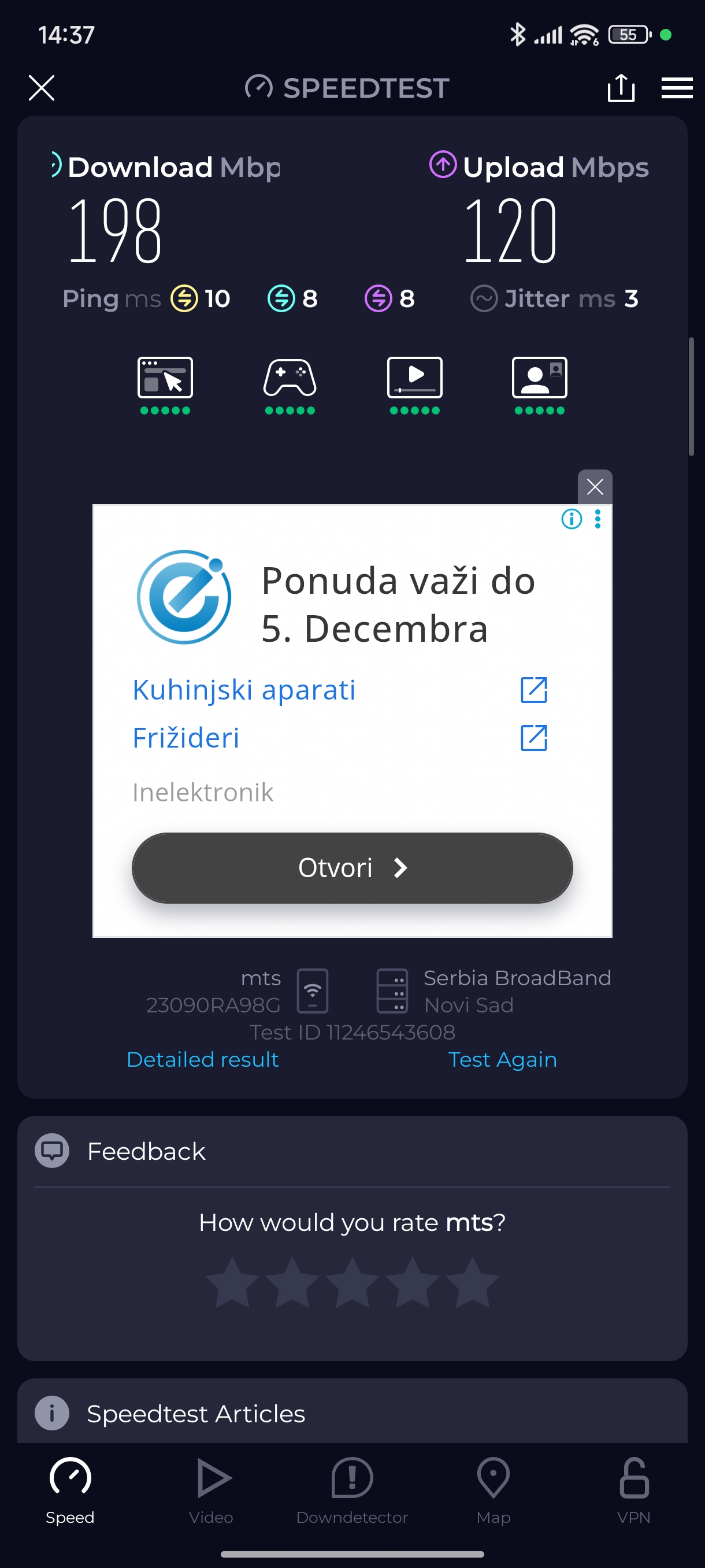Run the test with Test Again

[x=502, y=1059]
